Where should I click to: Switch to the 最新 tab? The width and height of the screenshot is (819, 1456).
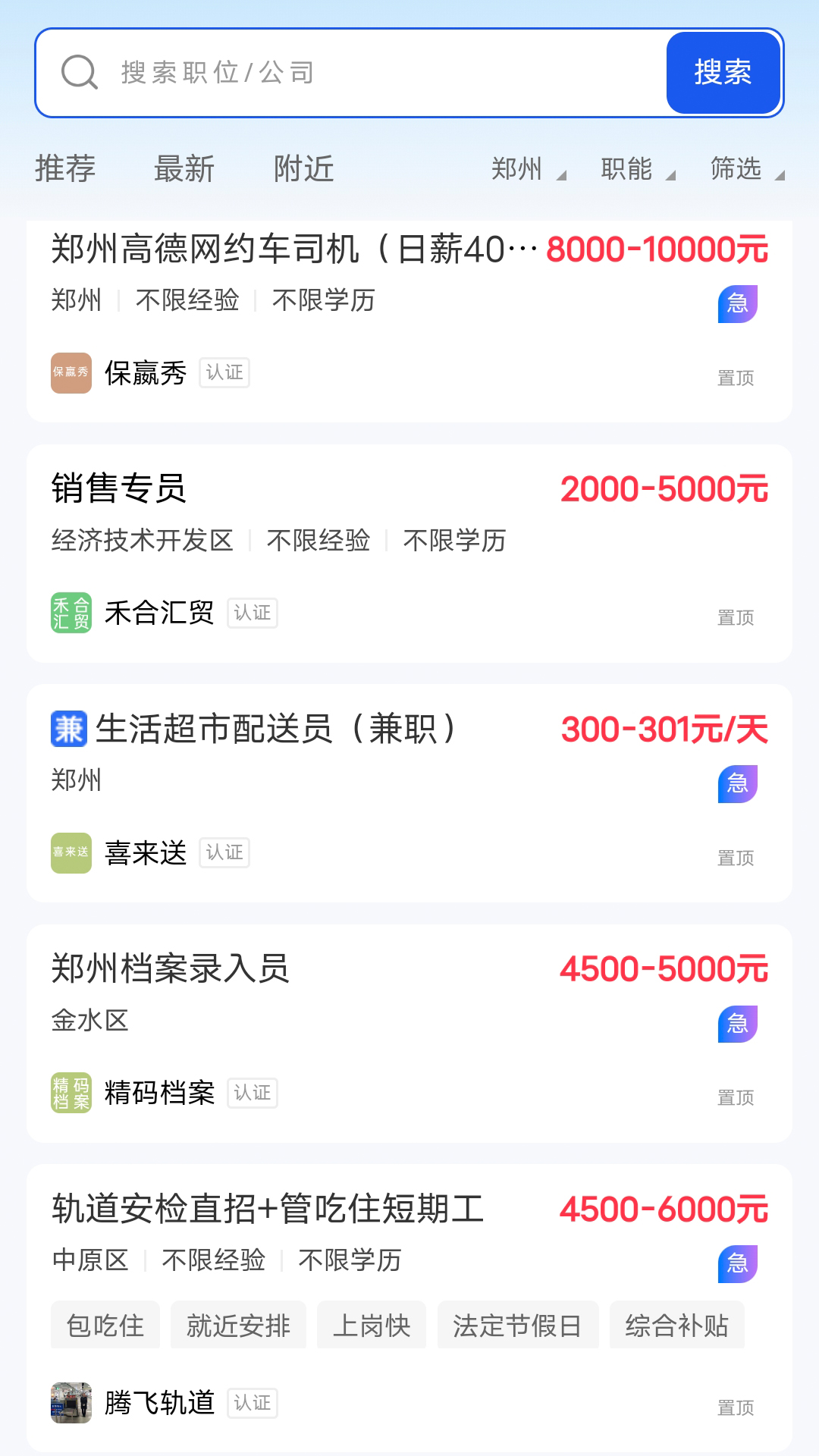point(184,169)
